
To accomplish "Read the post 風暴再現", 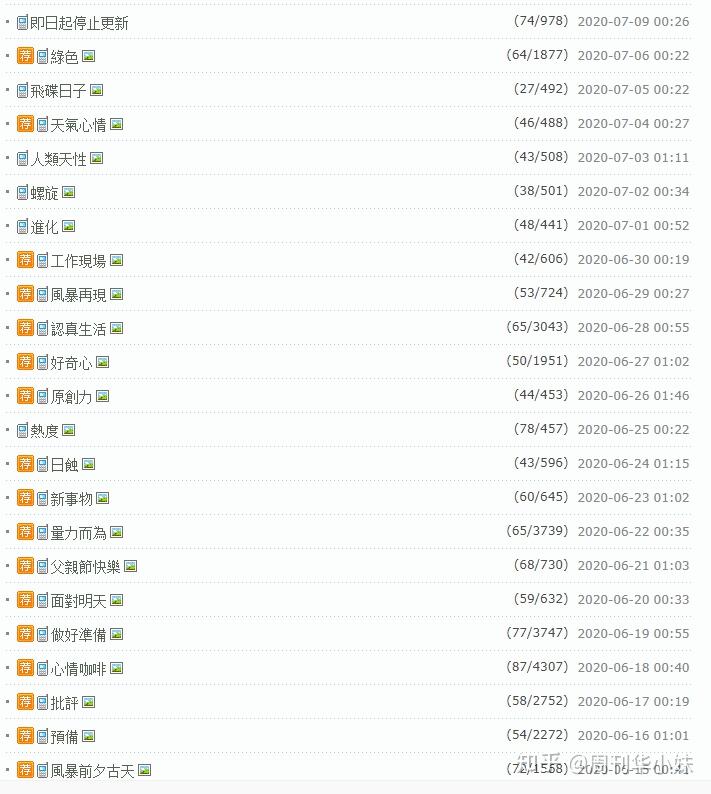I will [78, 295].
